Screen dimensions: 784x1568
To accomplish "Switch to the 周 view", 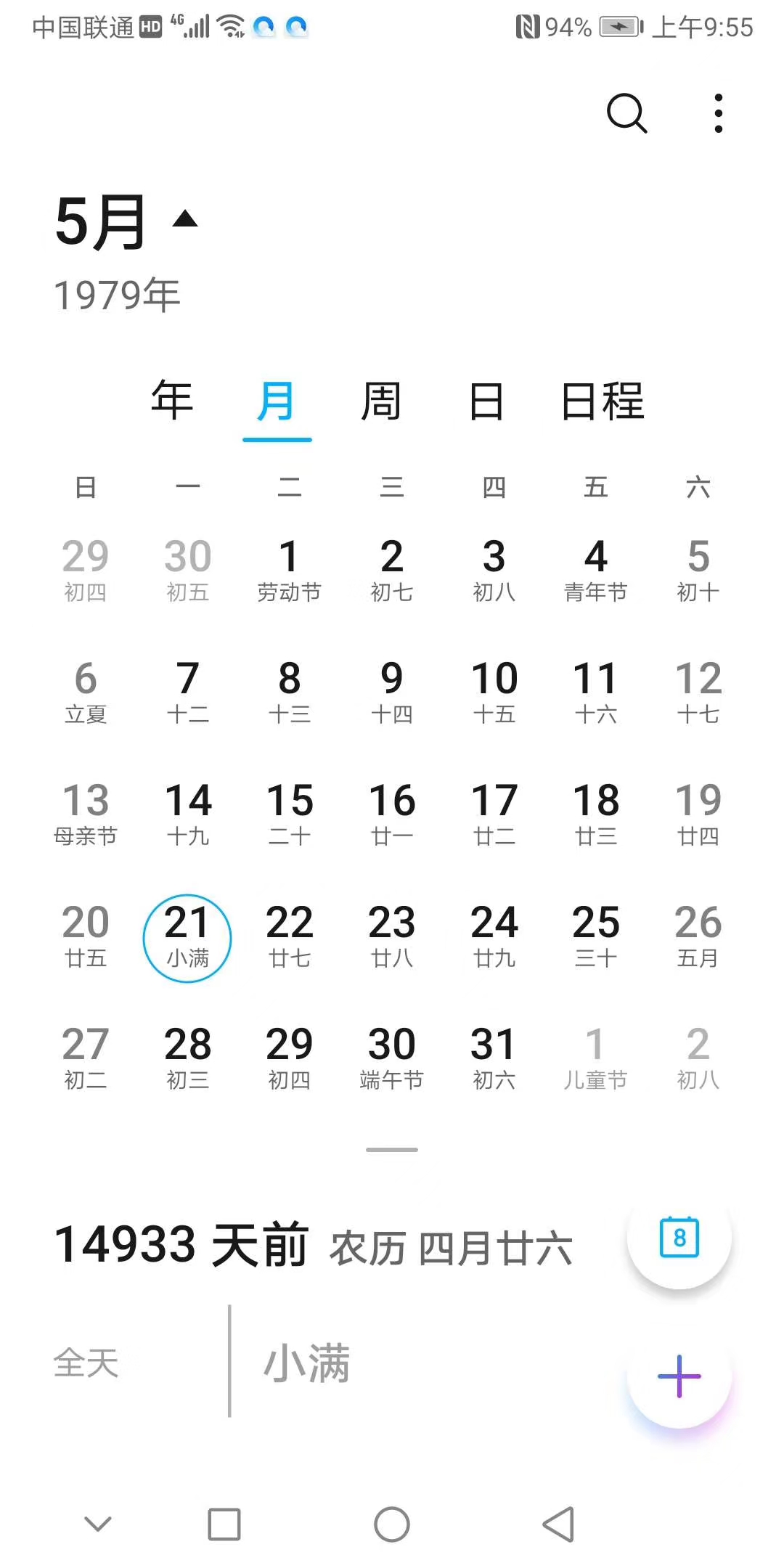I will tap(381, 401).
